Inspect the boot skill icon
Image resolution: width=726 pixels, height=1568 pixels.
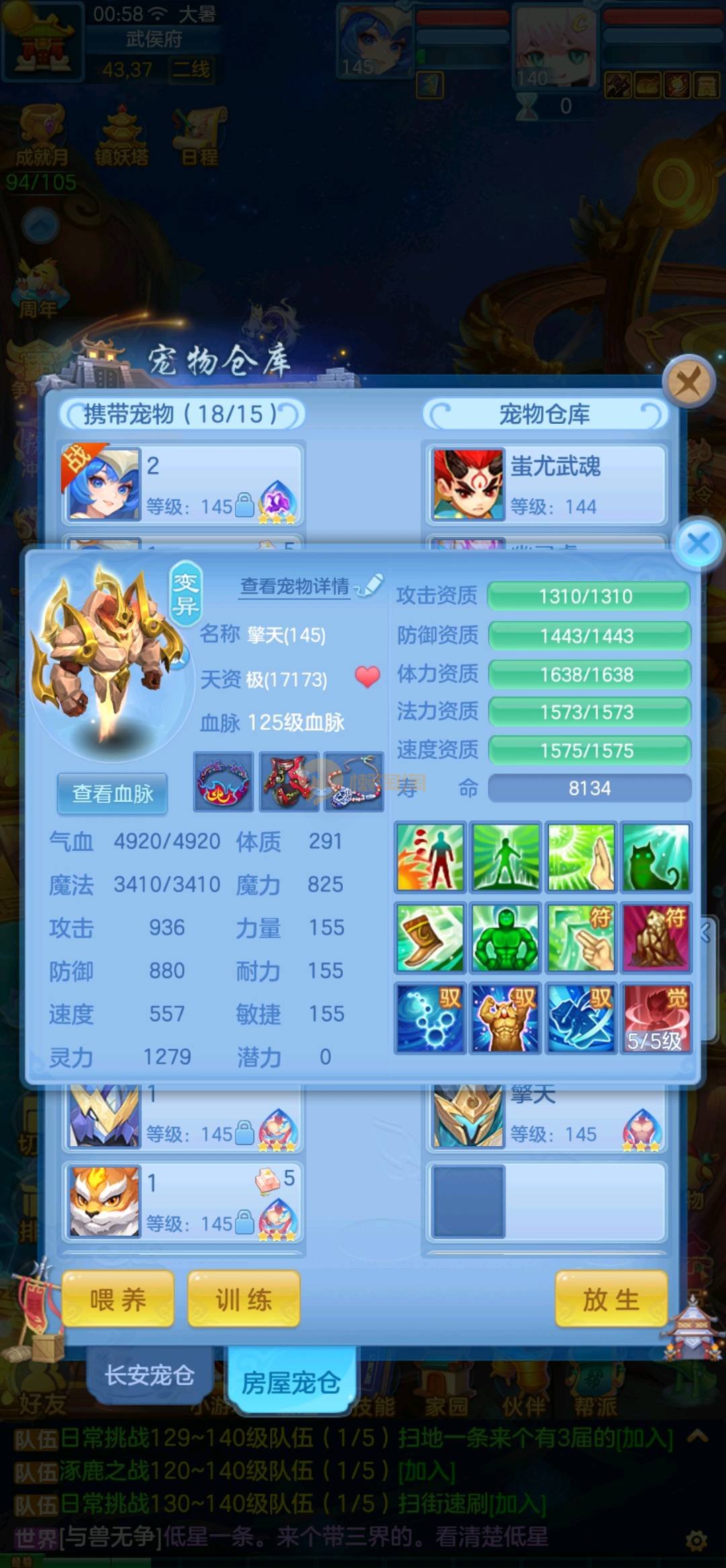pyautogui.click(x=430, y=938)
